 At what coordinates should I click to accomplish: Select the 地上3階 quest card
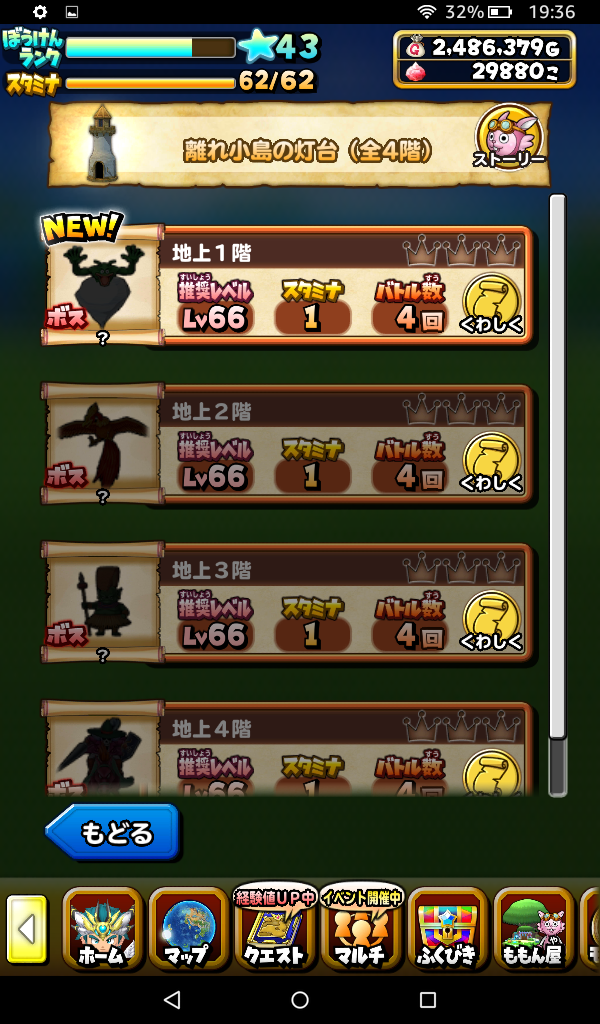[x=300, y=602]
